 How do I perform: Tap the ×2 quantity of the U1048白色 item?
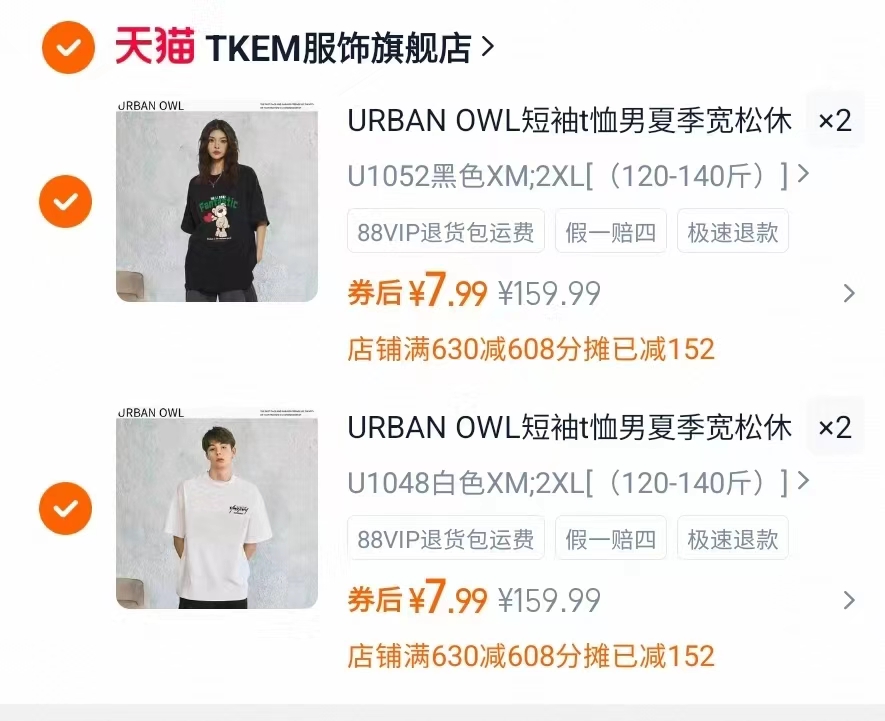click(x=835, y=428)
